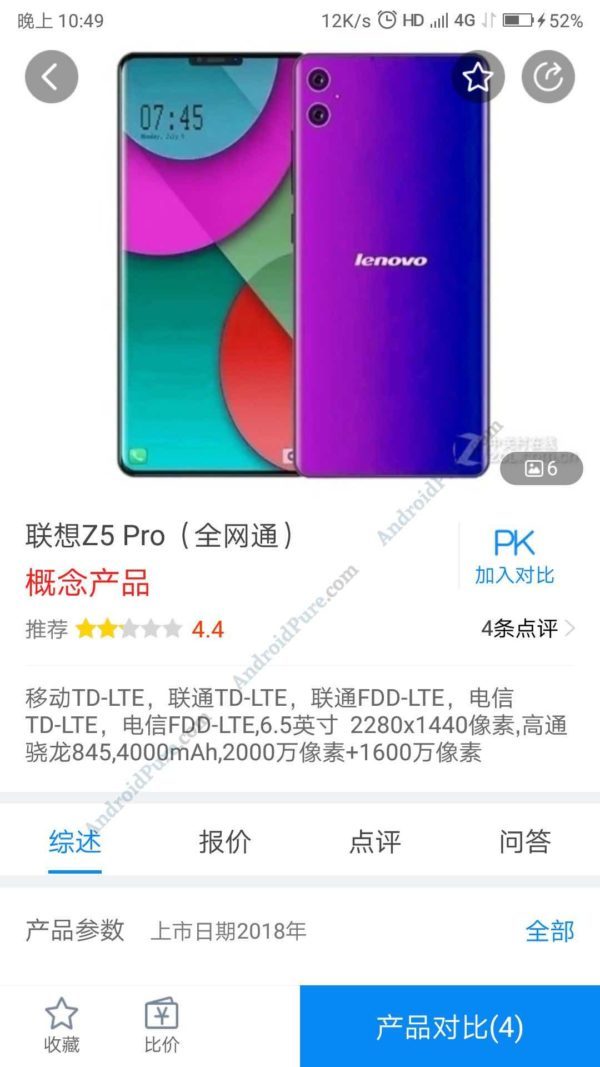
Task: Tap the star icon over the product image
Action: (478, 77)
